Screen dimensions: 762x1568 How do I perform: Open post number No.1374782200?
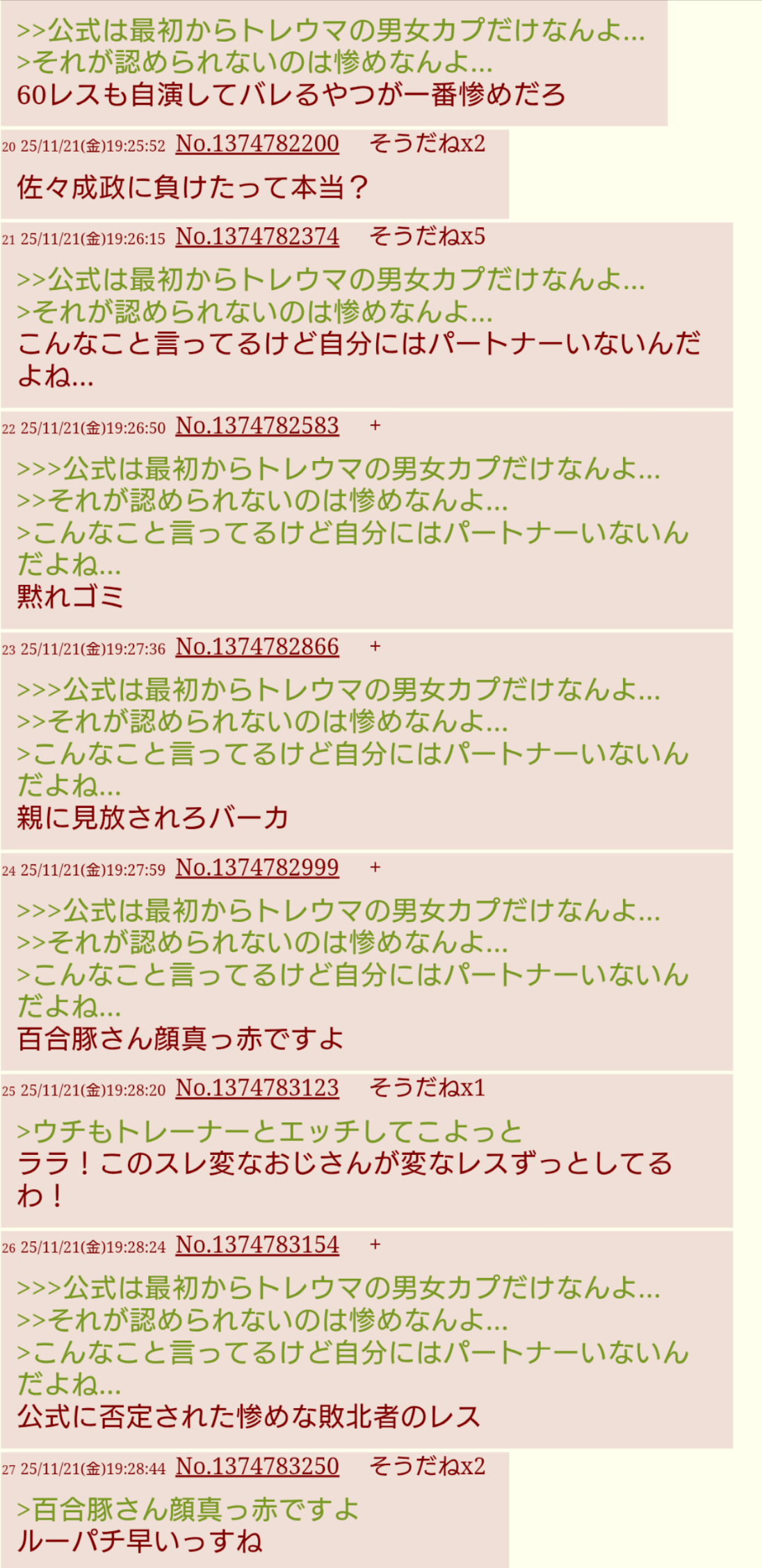(257, 144)
